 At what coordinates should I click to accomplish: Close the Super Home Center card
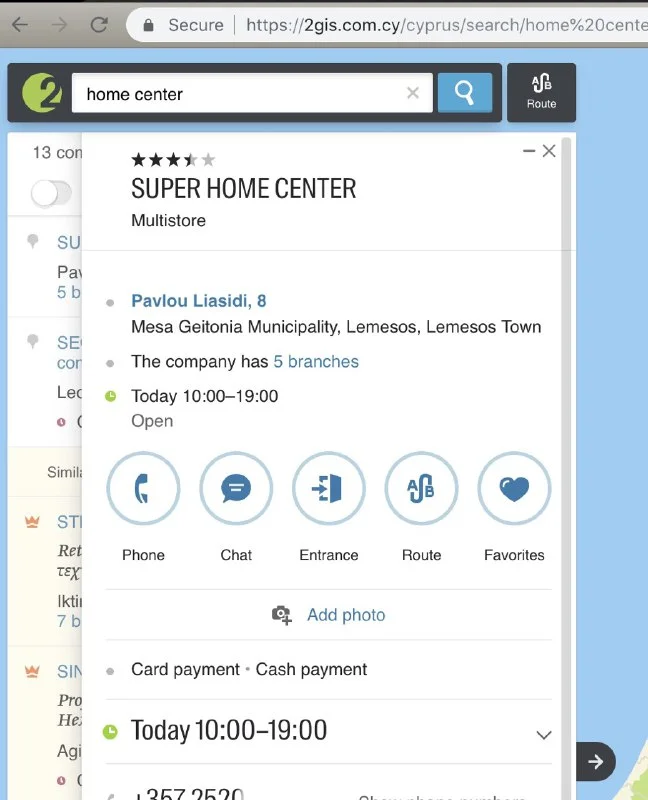coord(549,151)
